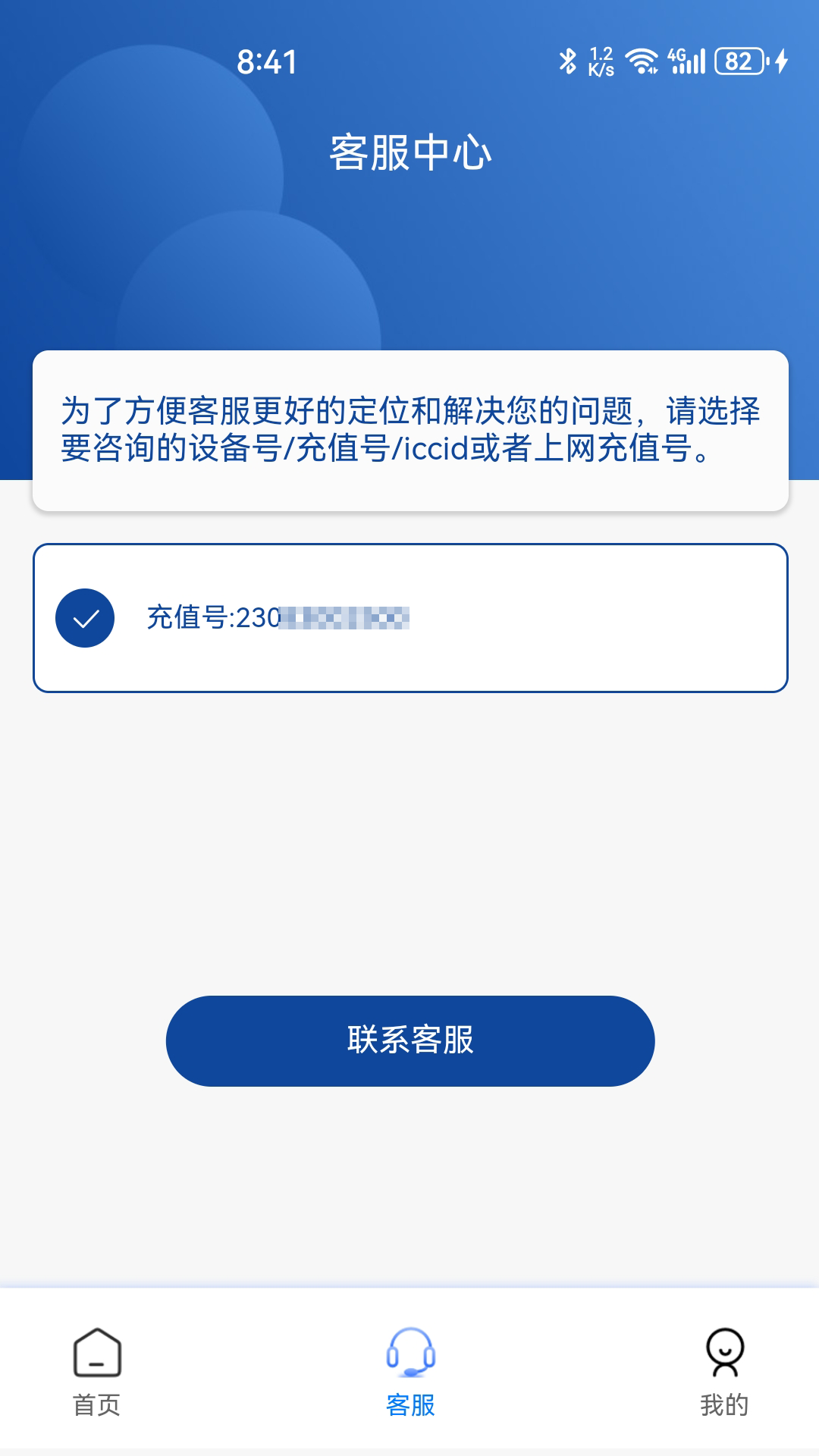Open the 我的 tab
The image size is (819, 1456).
pos(724,1403)
